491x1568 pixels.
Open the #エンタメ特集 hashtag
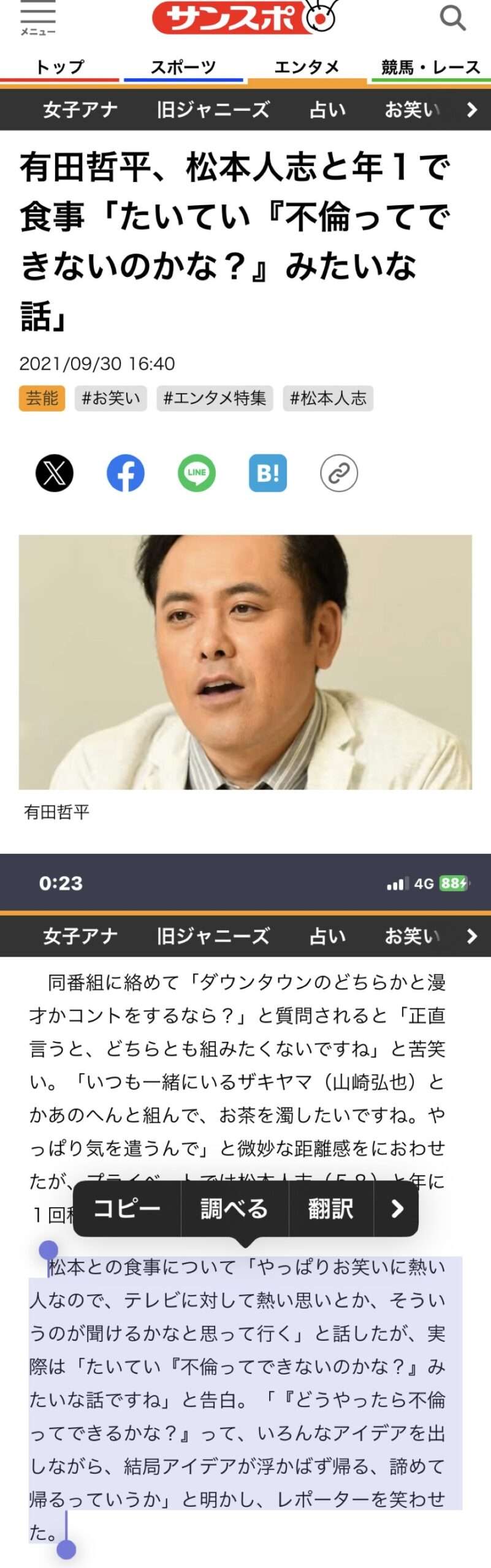click(215, 398)
